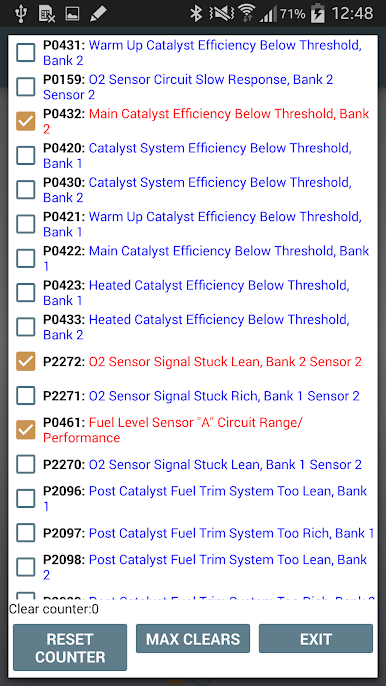Exit the code selection dialog

(x=316, y=639)
